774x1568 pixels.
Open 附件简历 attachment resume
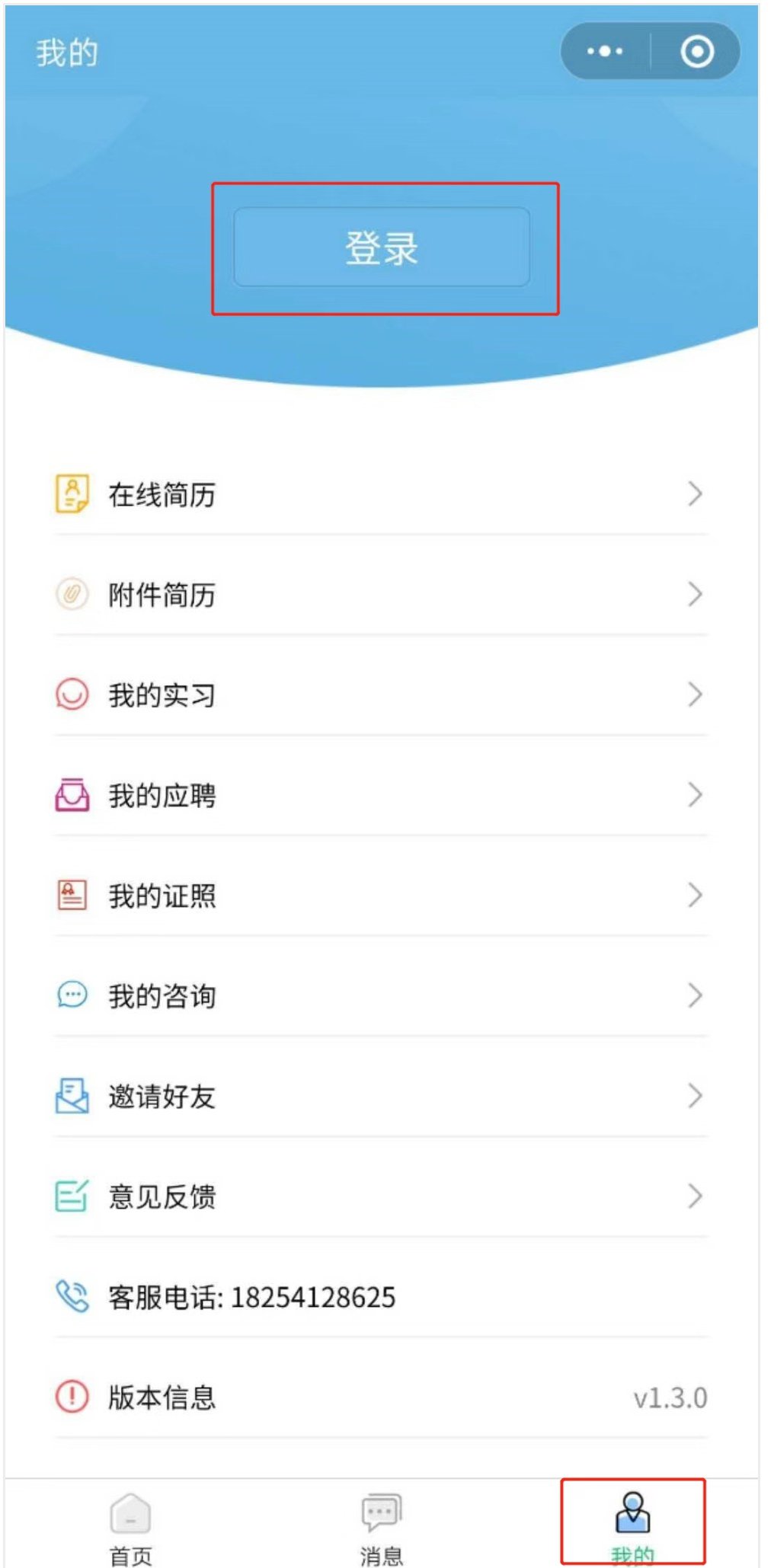[381, 595]
